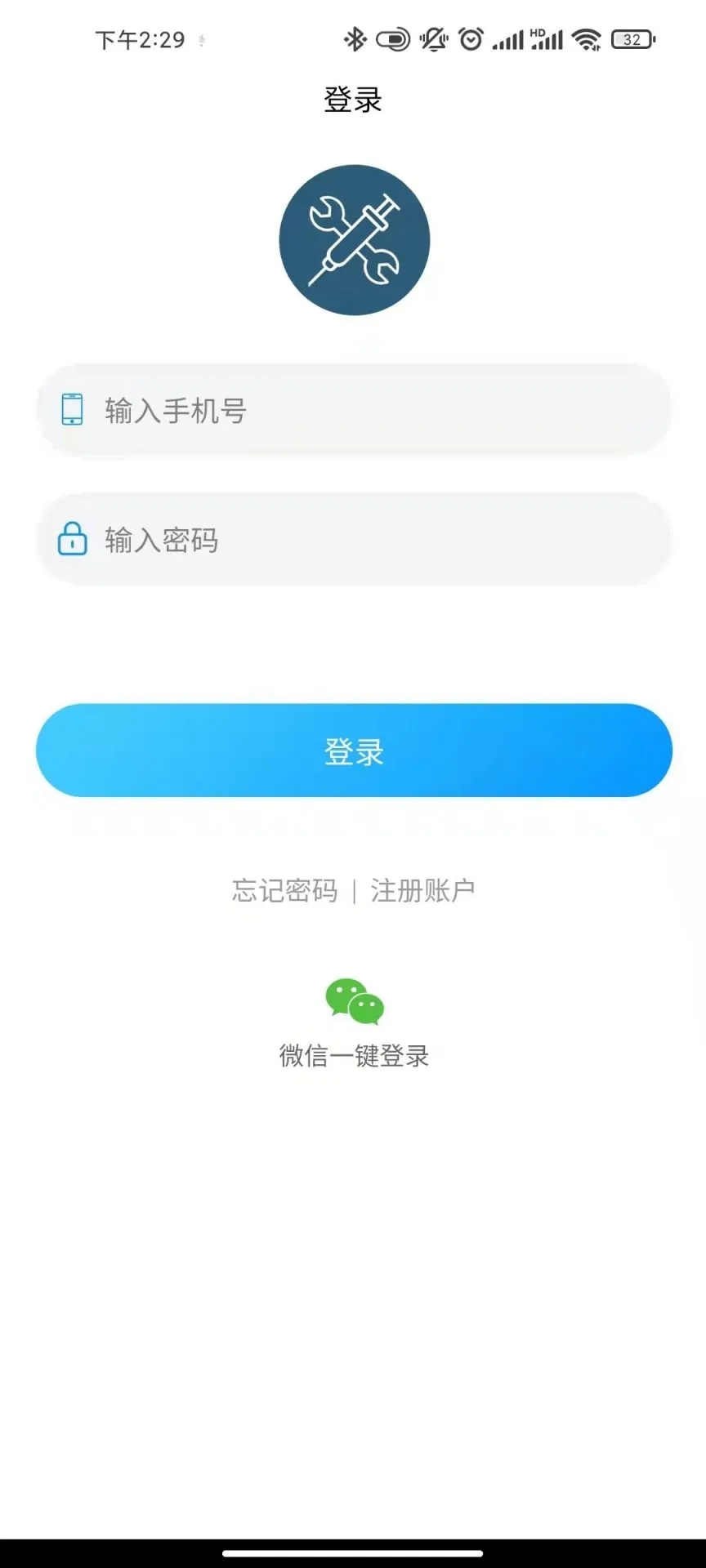This screenshot has height=1568, width=706.
Task: Click the Bluetooth icon in the status bar
Action: pos(355,38)
